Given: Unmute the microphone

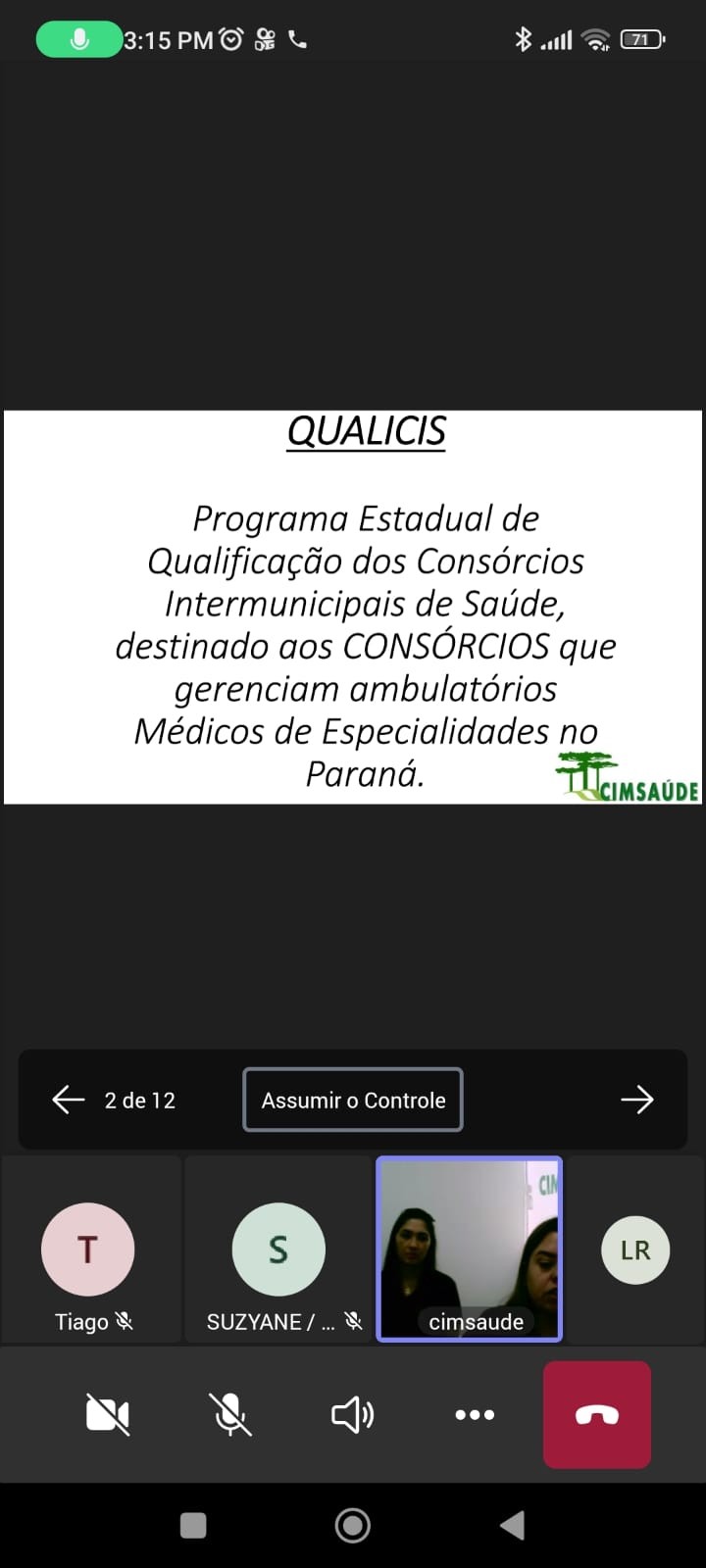Looking at the screenshot, I should coord(230,1414).
